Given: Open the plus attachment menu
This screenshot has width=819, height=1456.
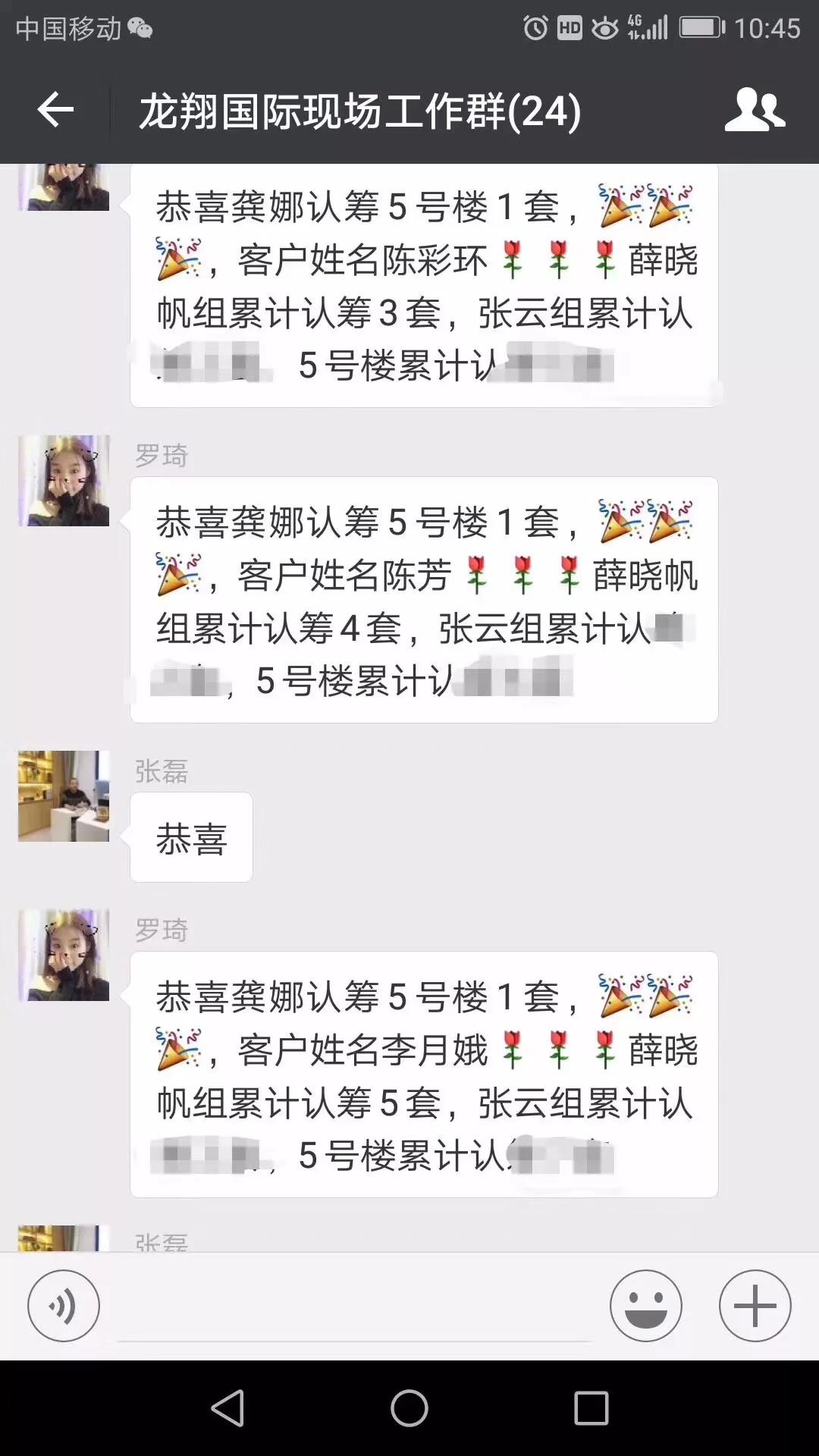Looking at the screenshot, I should pos(755,1306).
